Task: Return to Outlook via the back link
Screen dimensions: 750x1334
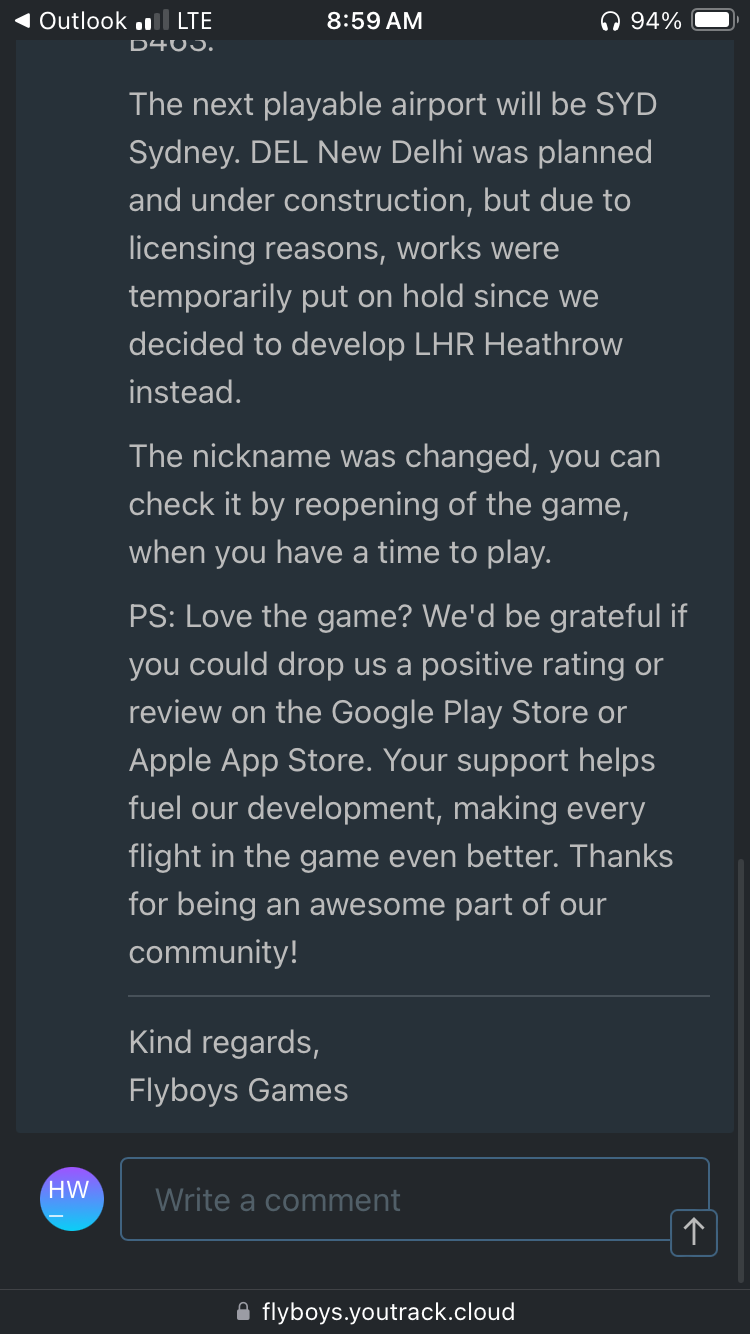Action: [x=70, y=20]
